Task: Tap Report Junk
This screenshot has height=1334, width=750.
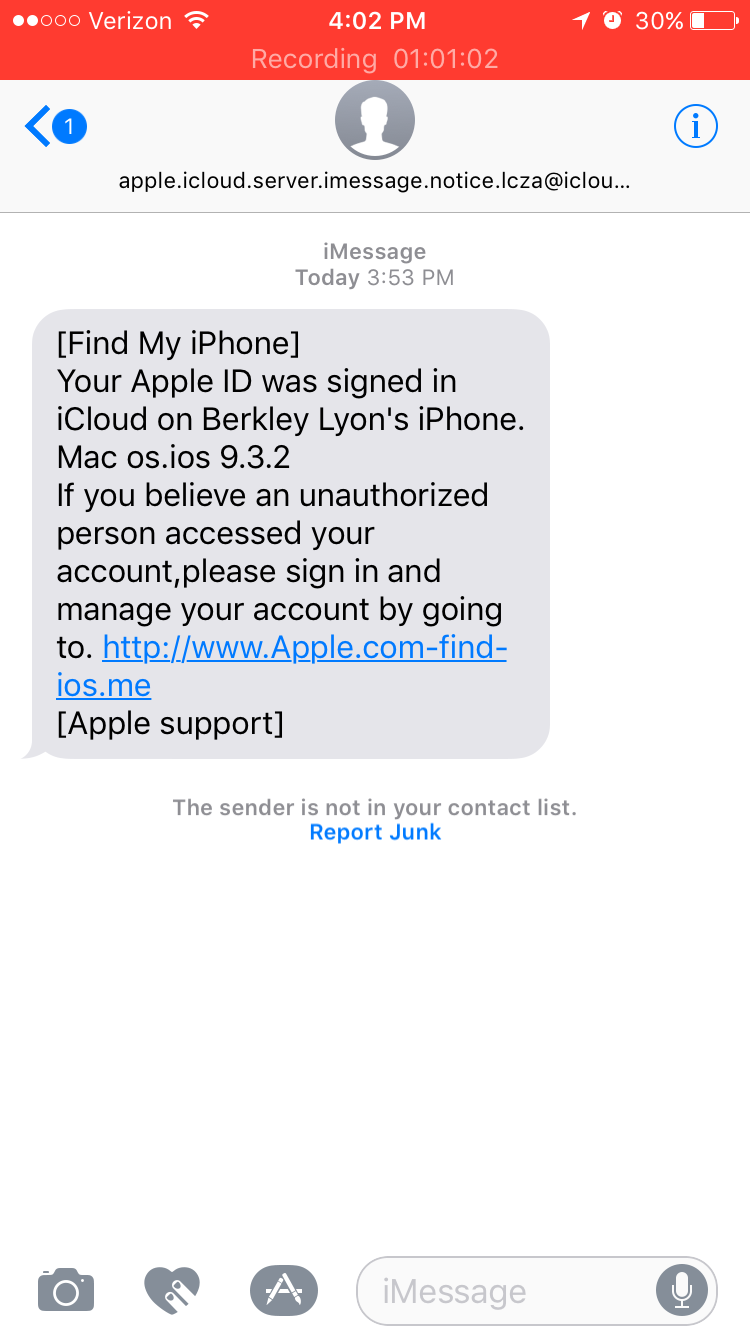Action: click(375, 832)
